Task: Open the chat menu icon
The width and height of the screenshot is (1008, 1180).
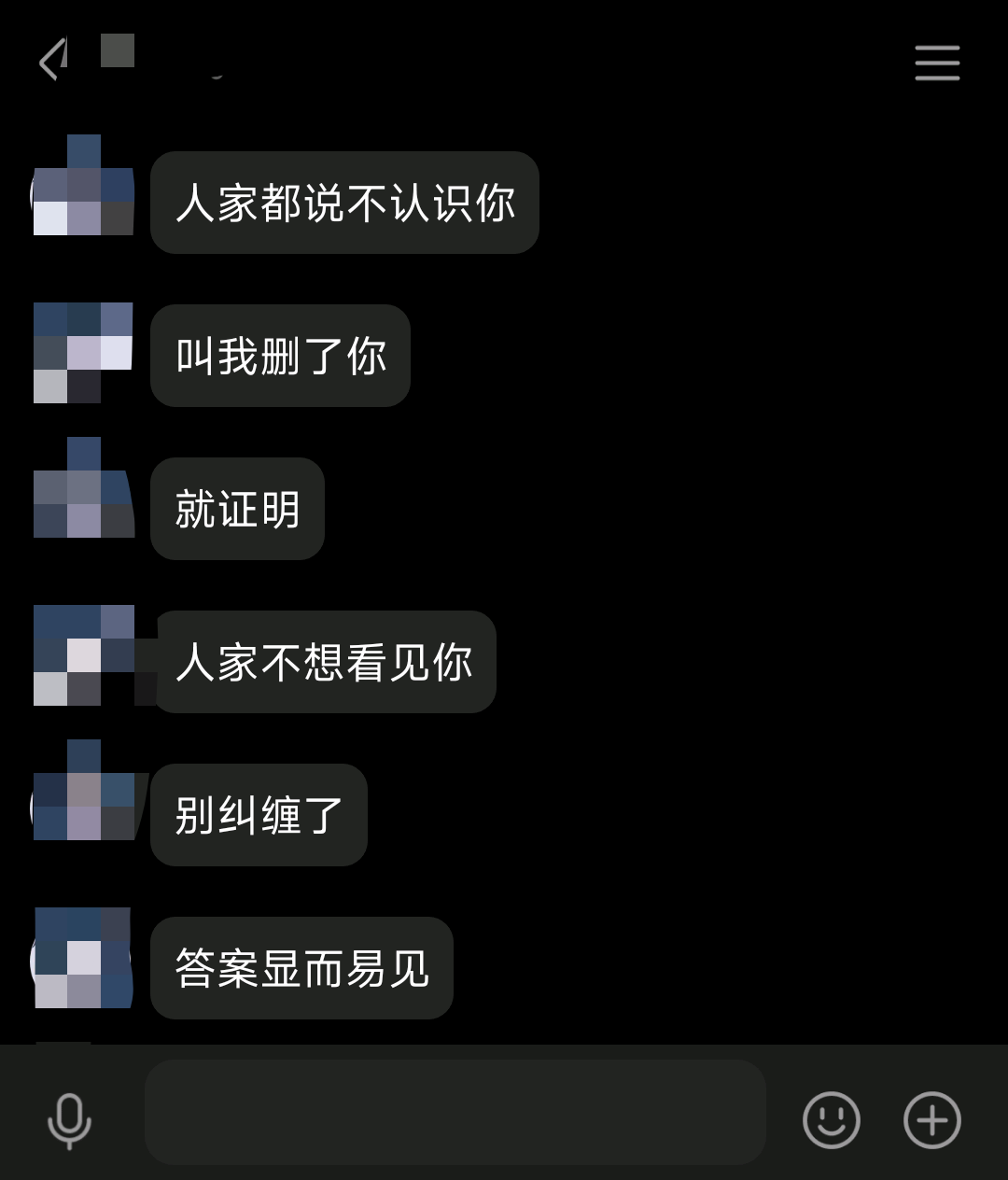Action: [x=937, y=63]
